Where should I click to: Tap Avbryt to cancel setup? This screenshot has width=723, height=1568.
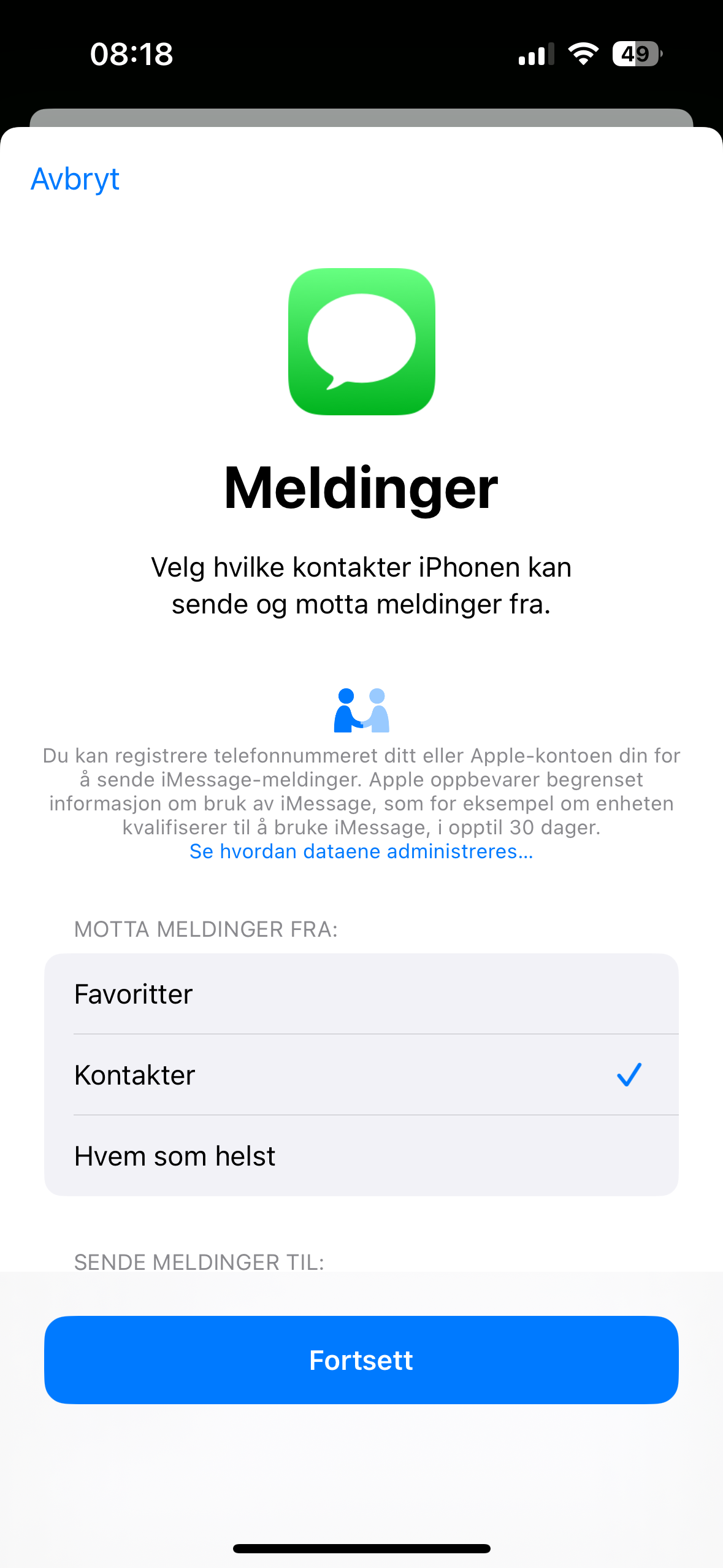tap(75, 179)
